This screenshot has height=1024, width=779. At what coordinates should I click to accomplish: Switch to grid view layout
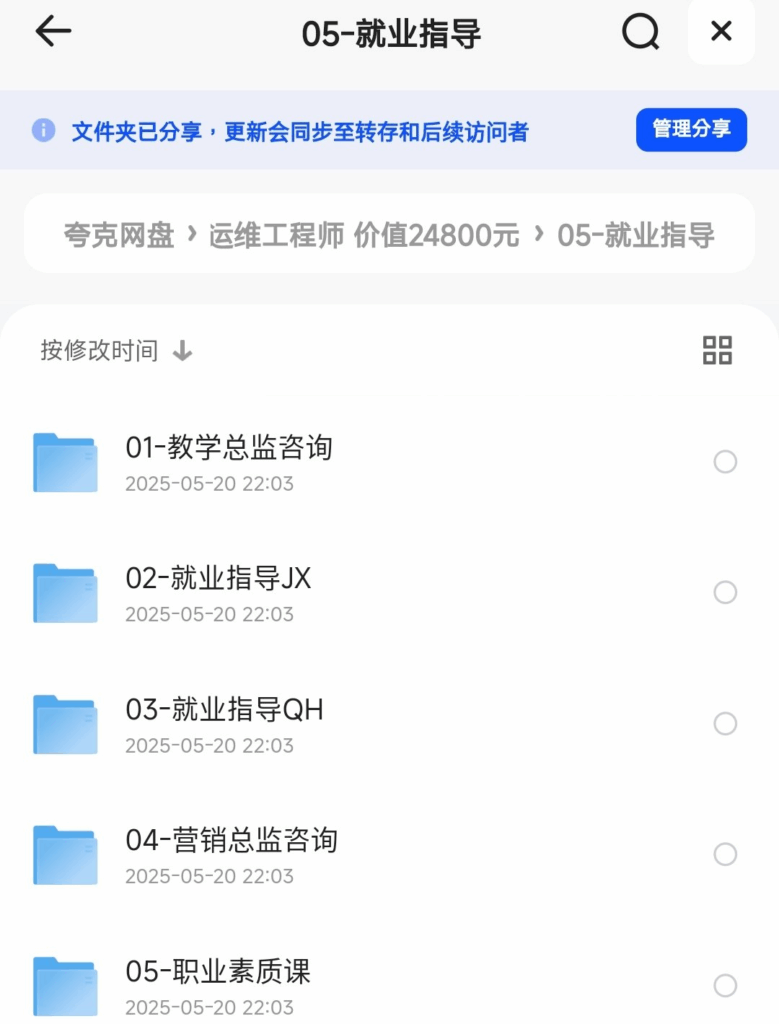718,351
